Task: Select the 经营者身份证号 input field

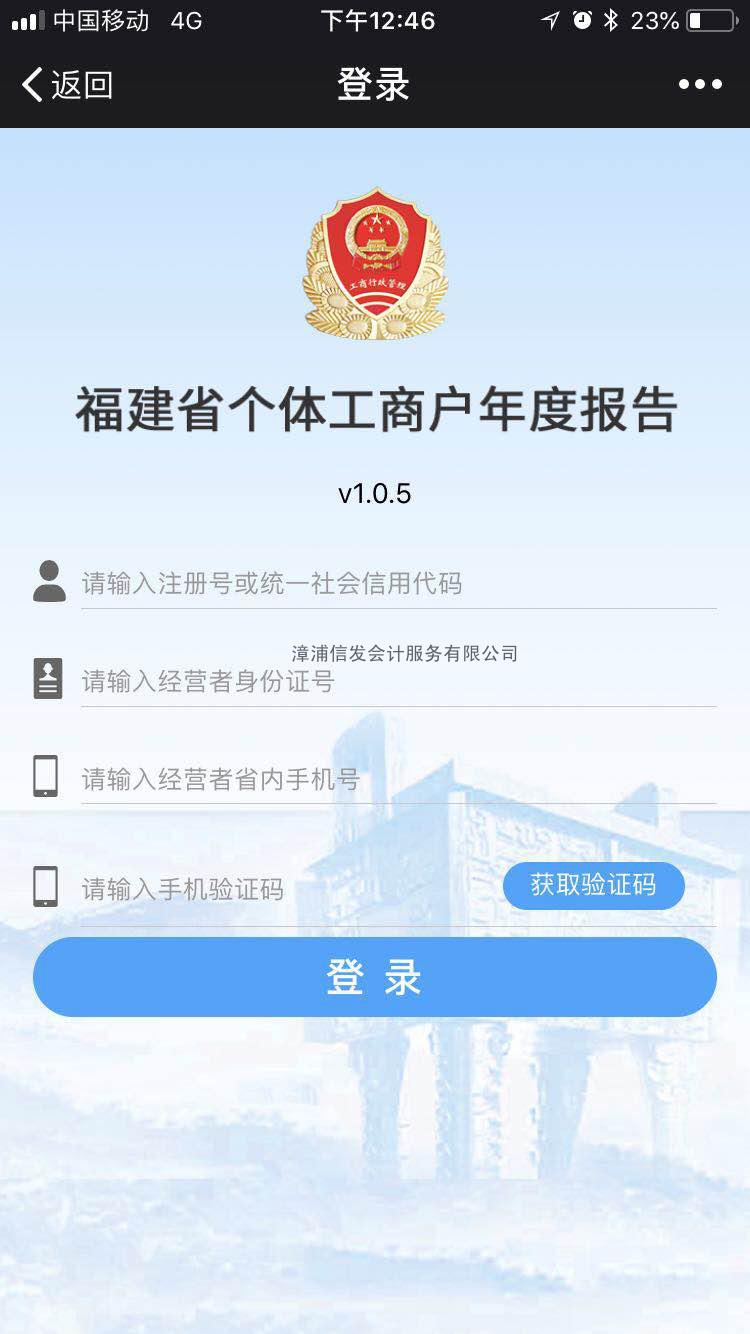Action: 398,681
